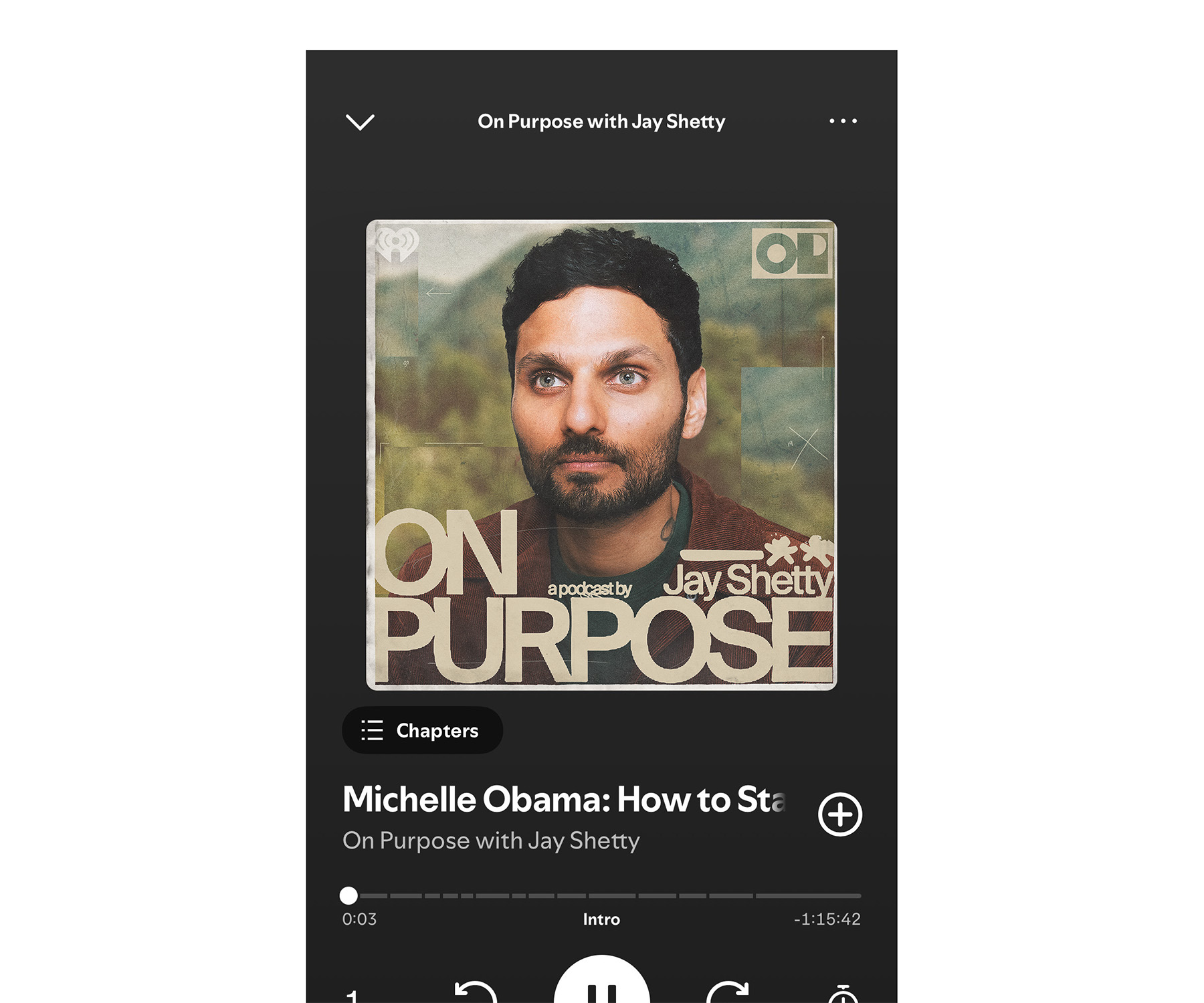Image resolution: width=1204 pixels, height=1003 pixels.
Task: Collapse the now playing screen
Action: [x=360, y=122]
